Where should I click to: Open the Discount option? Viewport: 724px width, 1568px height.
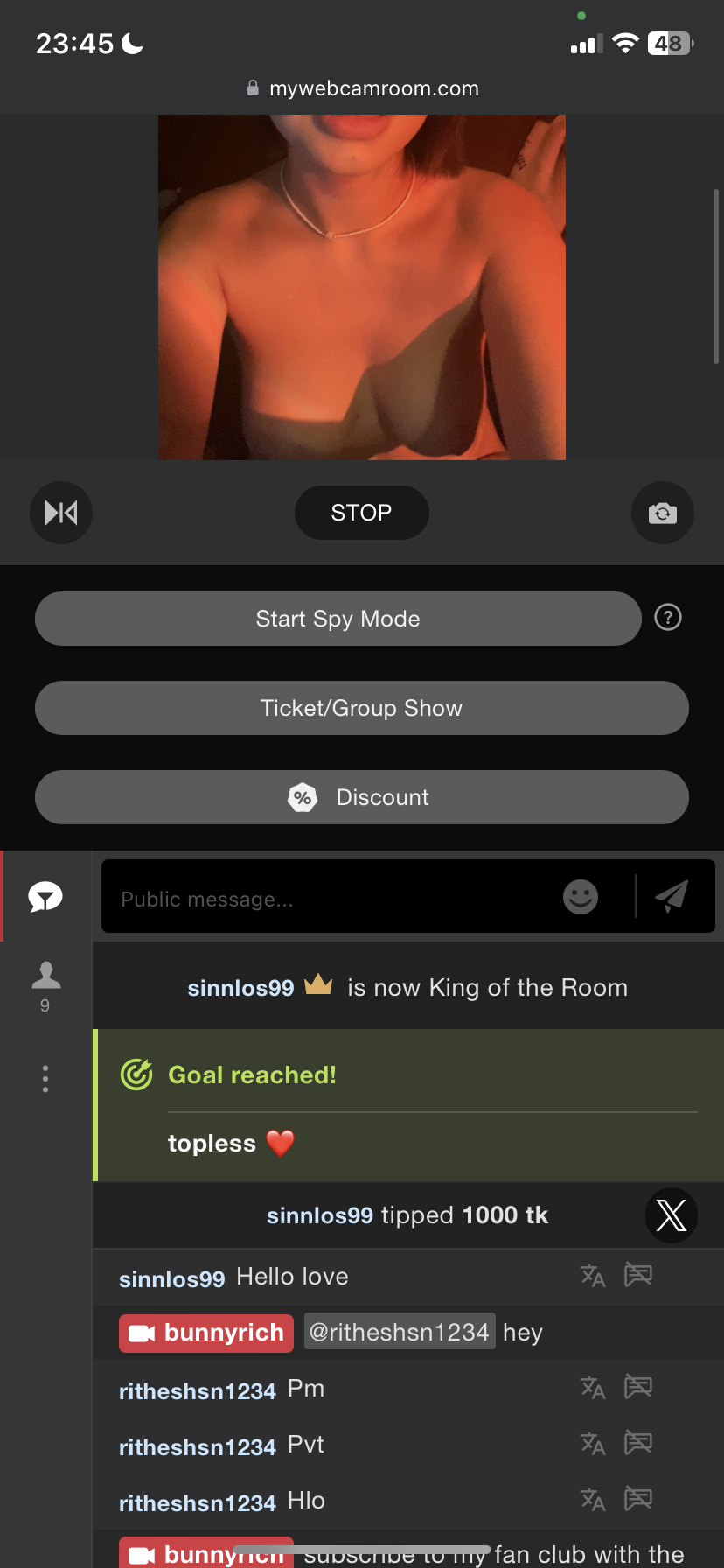(361, 797)
